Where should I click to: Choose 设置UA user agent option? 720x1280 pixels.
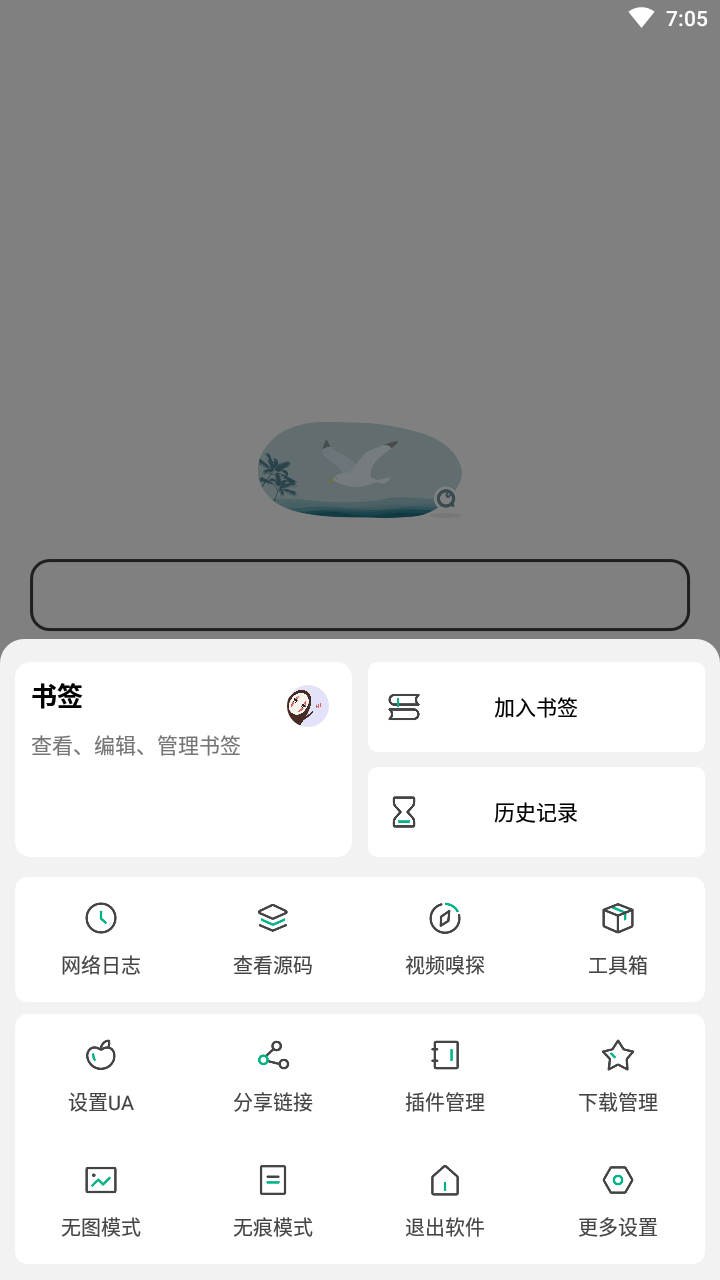[101, 1075]
